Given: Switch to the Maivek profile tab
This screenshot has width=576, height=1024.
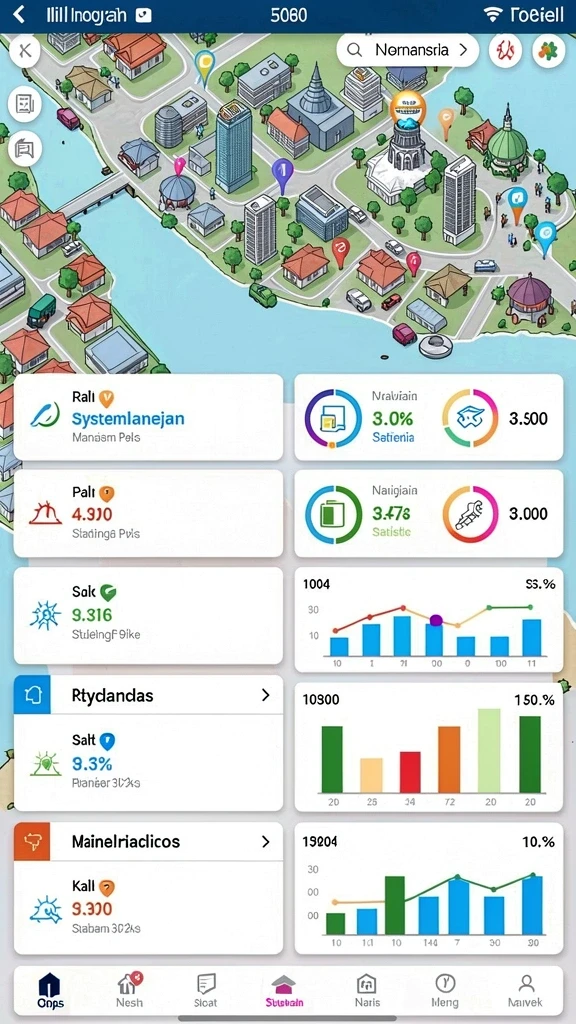Looking at the screenshot, I should [525, 991].
